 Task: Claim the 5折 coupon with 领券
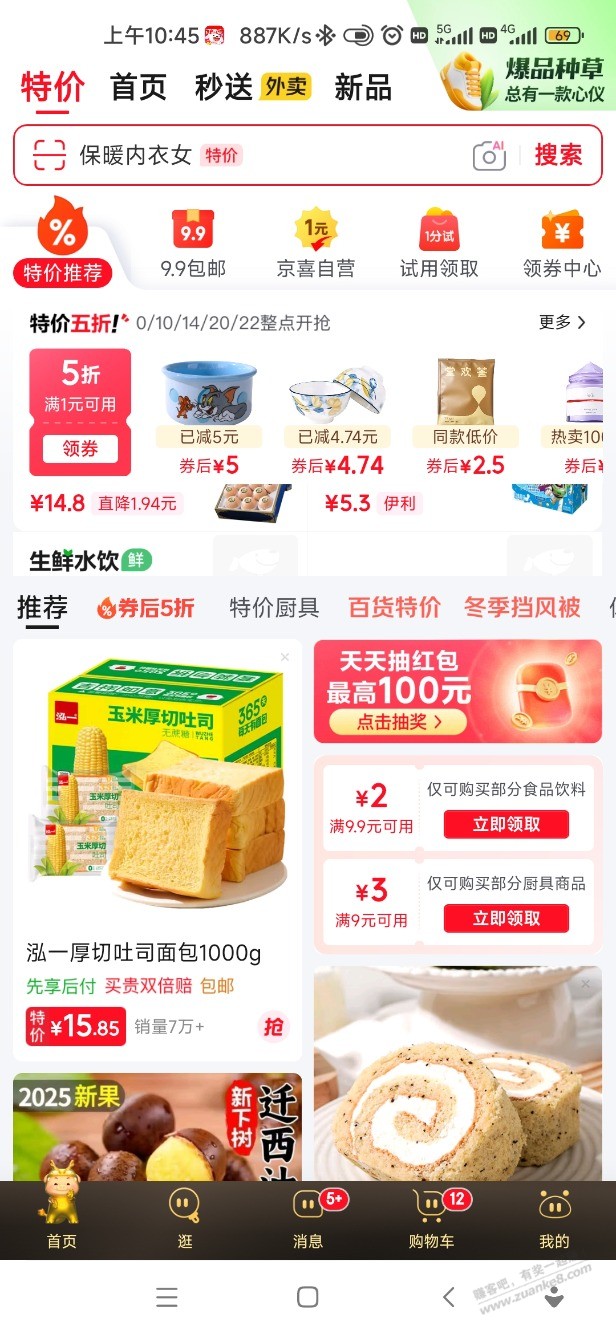80,449
